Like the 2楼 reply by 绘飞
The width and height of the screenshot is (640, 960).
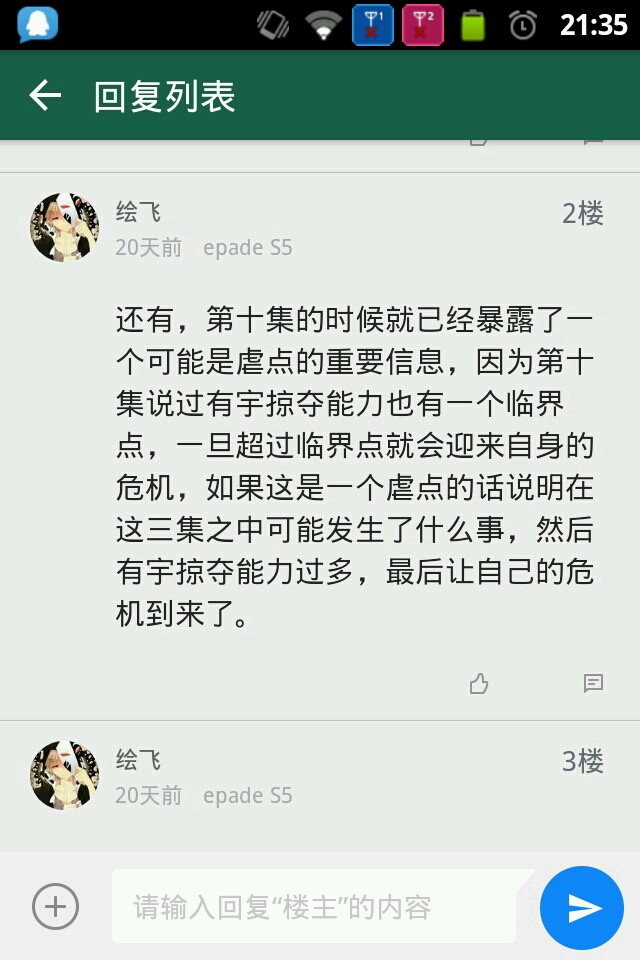tap(479, 683)
